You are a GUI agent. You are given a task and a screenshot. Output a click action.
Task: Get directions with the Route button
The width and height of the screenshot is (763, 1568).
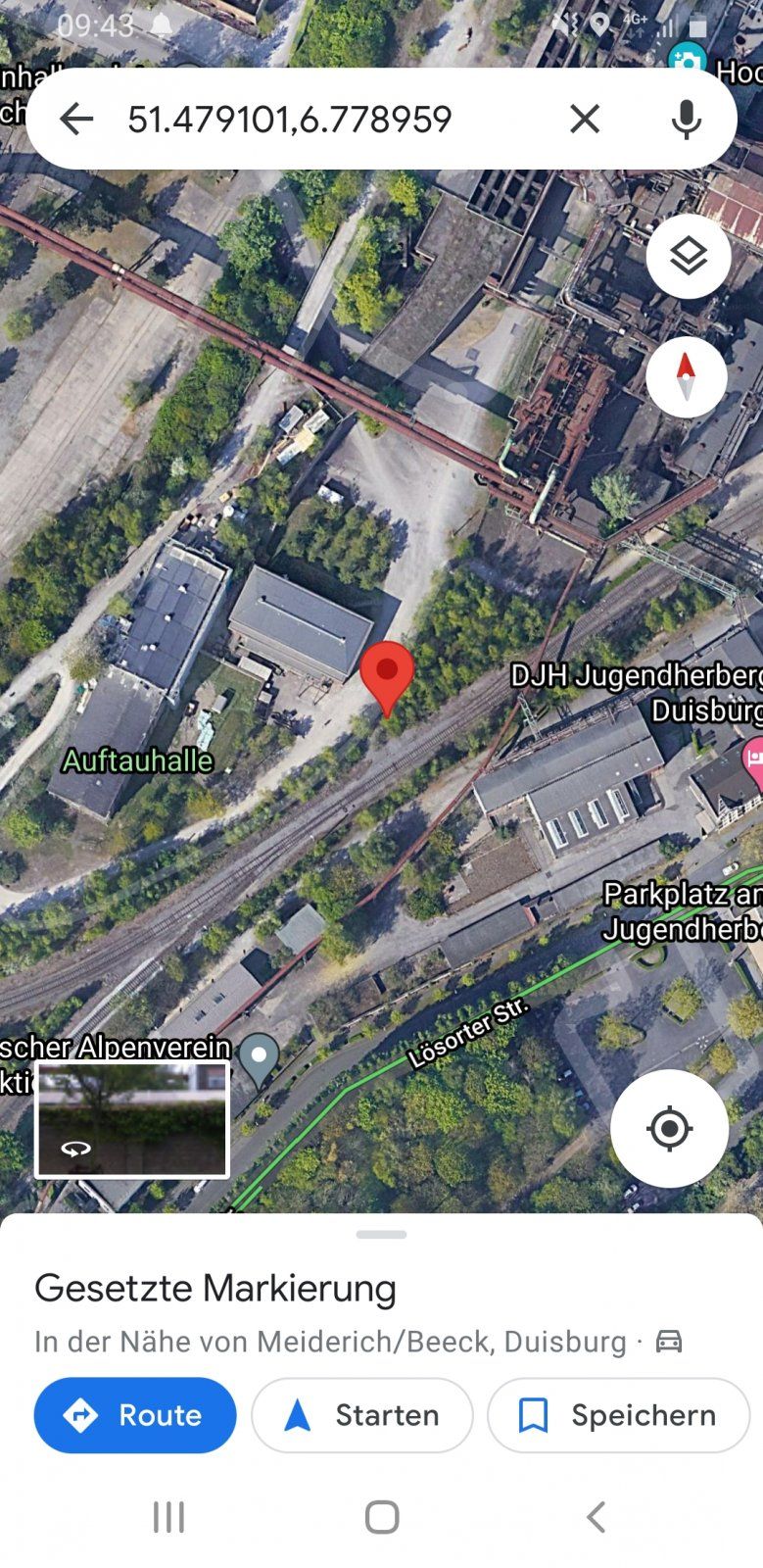pyautogui.click(x=135, y=1415)
